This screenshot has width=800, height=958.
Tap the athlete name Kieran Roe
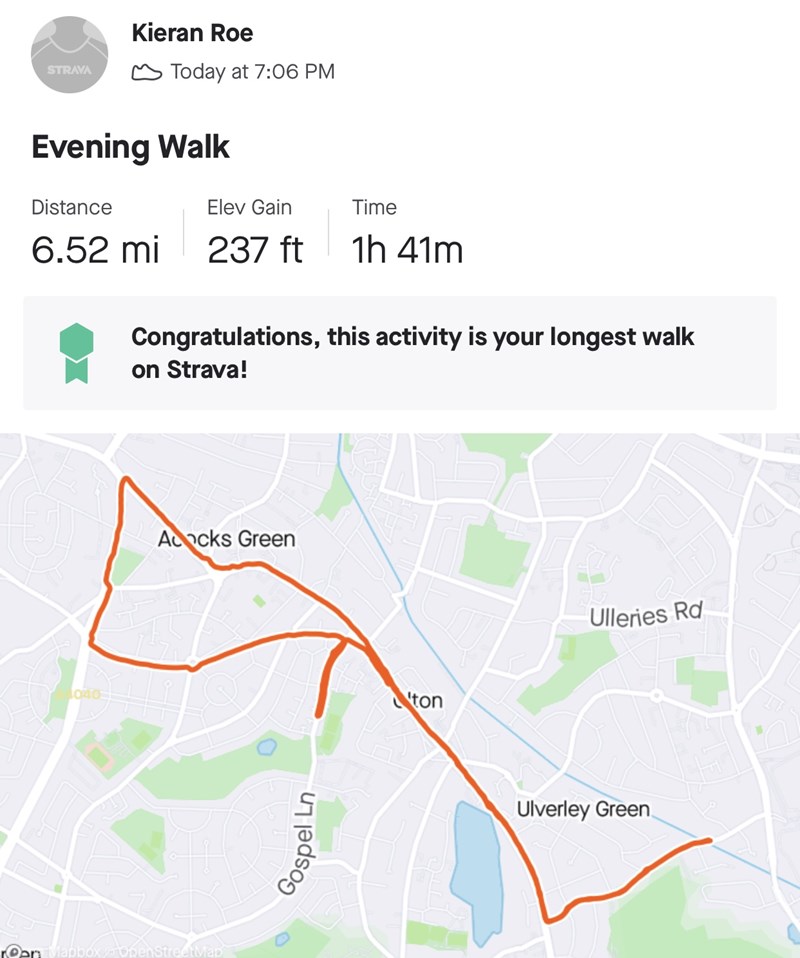pyautogui.click(x=192, y=33)
